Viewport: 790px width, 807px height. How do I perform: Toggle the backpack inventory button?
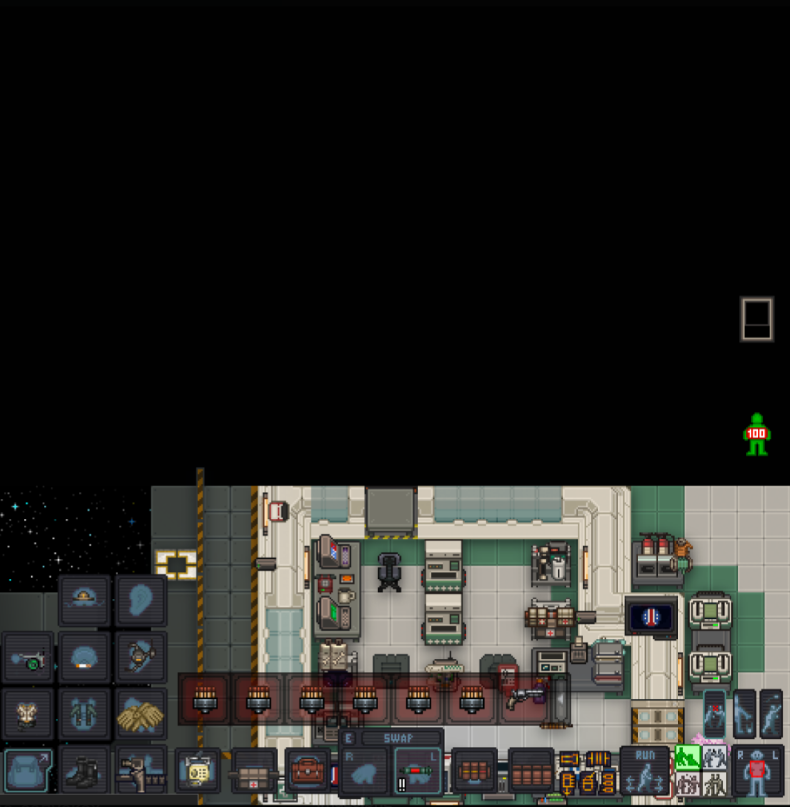pyautogui.click(x=27, y=771)
